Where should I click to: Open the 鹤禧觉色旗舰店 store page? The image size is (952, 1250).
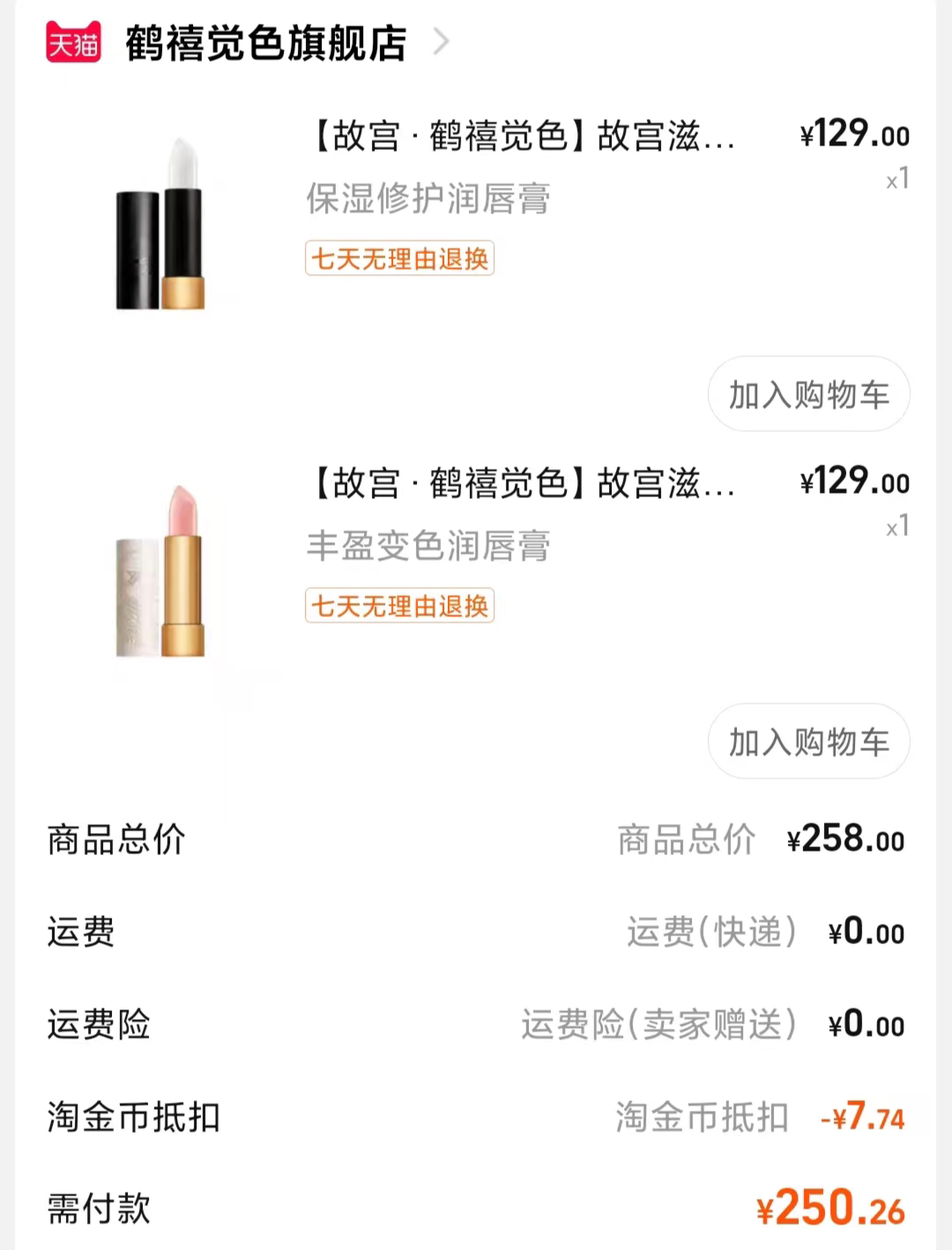[265, 43]
